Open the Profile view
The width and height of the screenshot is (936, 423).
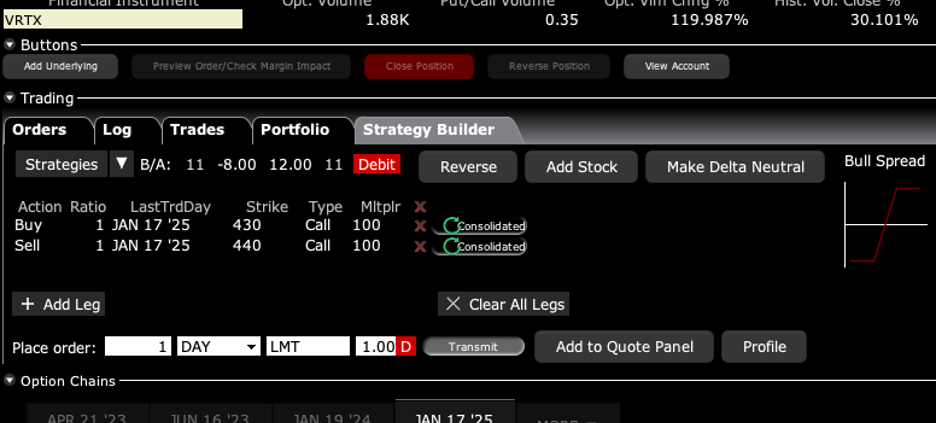(x=764, y=347)
